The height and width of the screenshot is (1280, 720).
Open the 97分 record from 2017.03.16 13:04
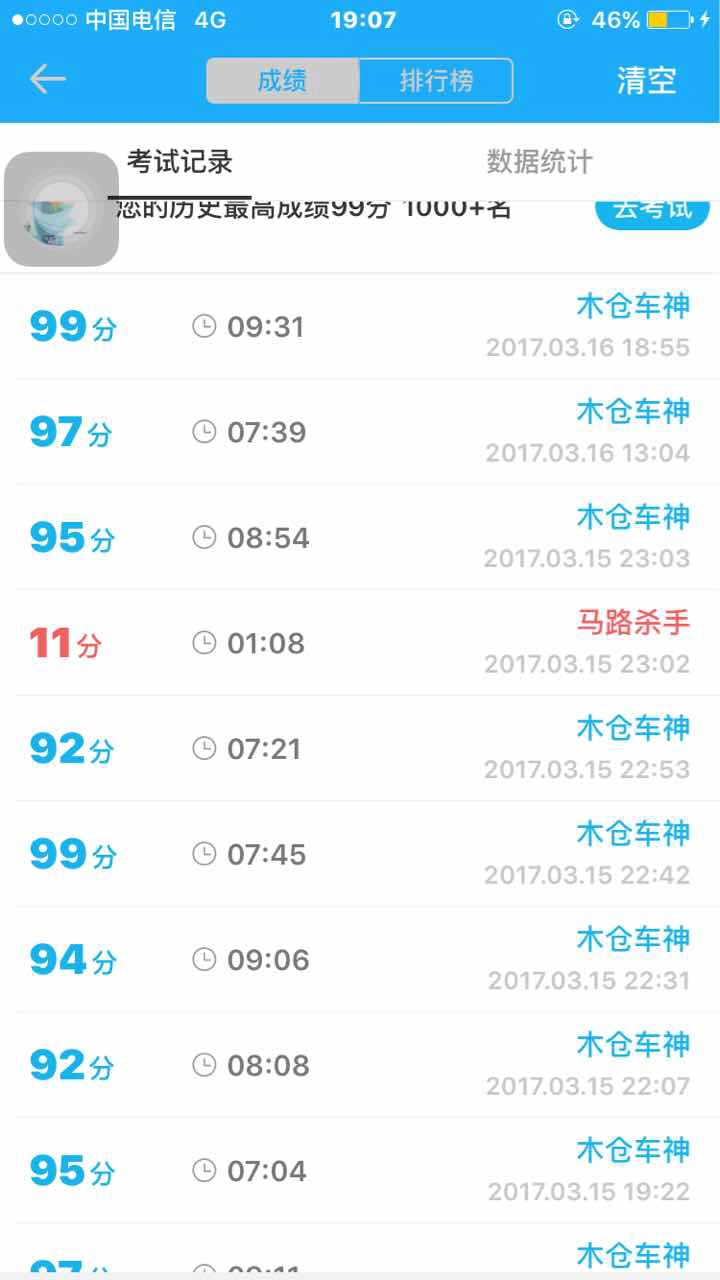(360, 432)
